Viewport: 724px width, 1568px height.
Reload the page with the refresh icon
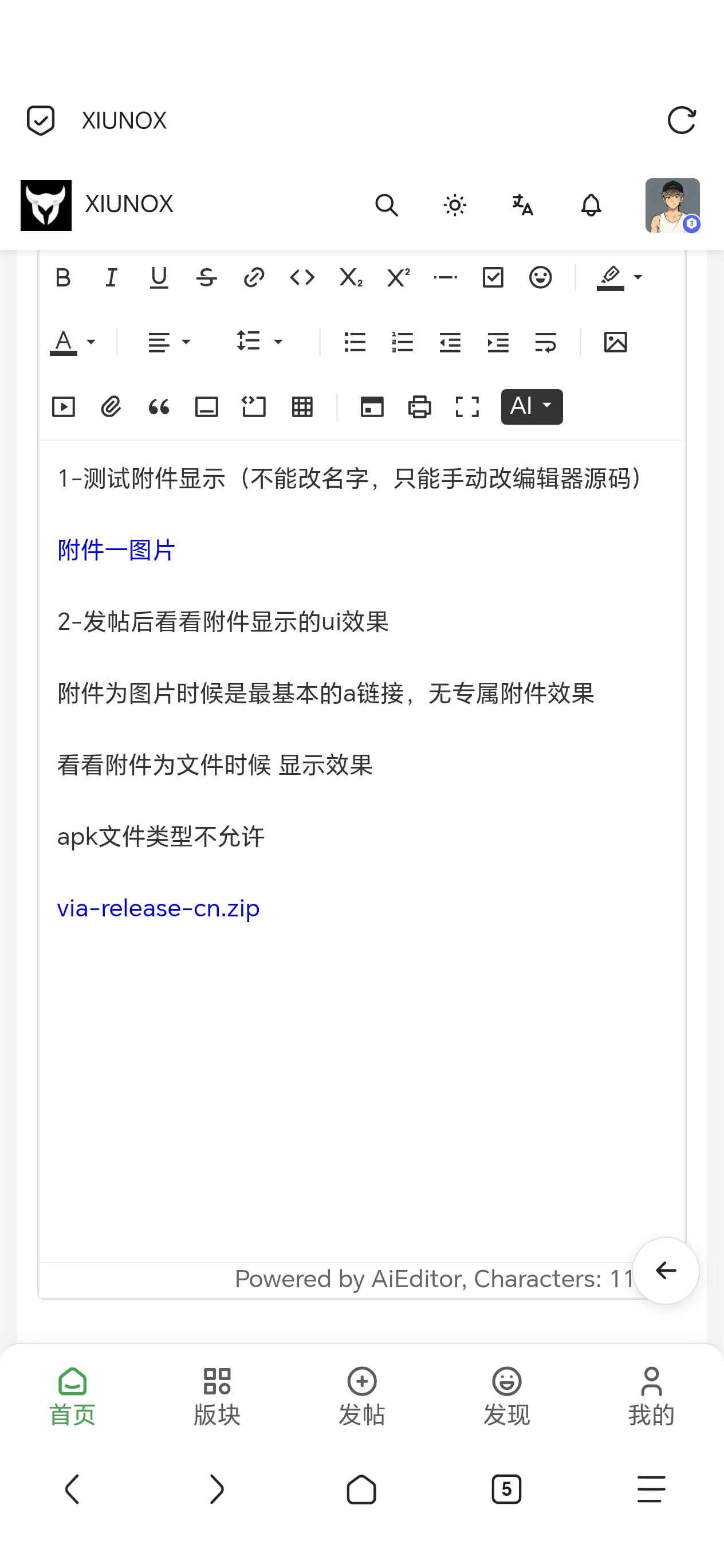(682, 120)
